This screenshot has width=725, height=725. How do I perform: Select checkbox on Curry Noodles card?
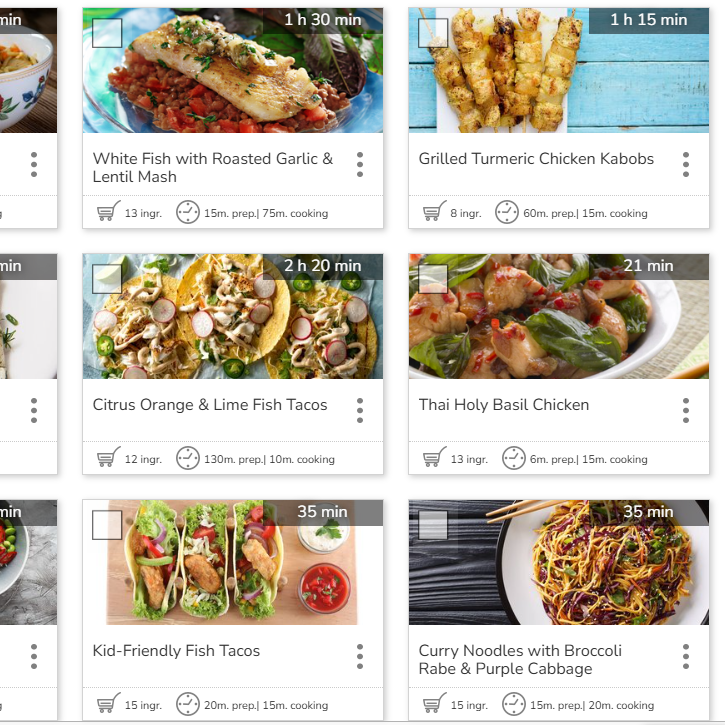(433, 525)
